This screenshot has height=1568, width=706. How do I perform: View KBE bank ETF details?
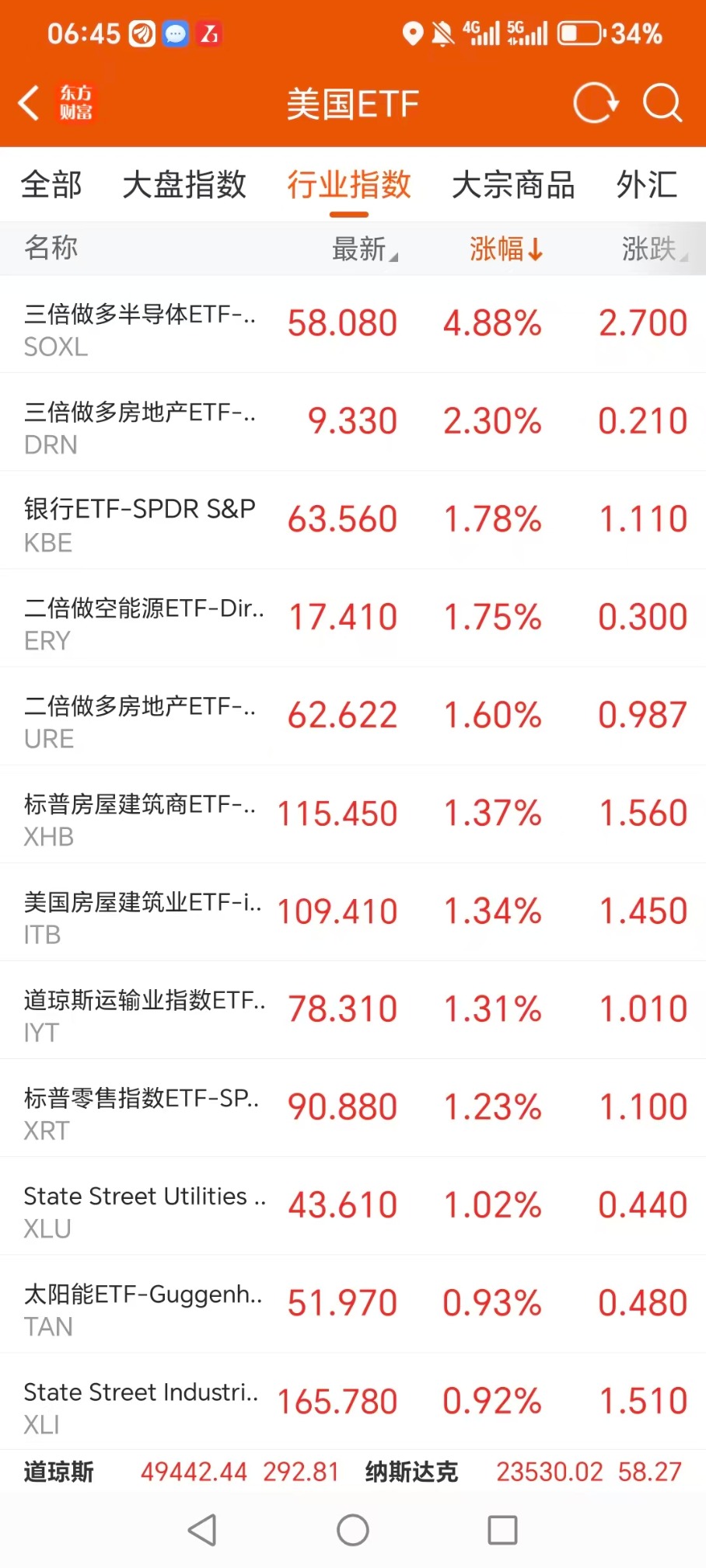353,520
